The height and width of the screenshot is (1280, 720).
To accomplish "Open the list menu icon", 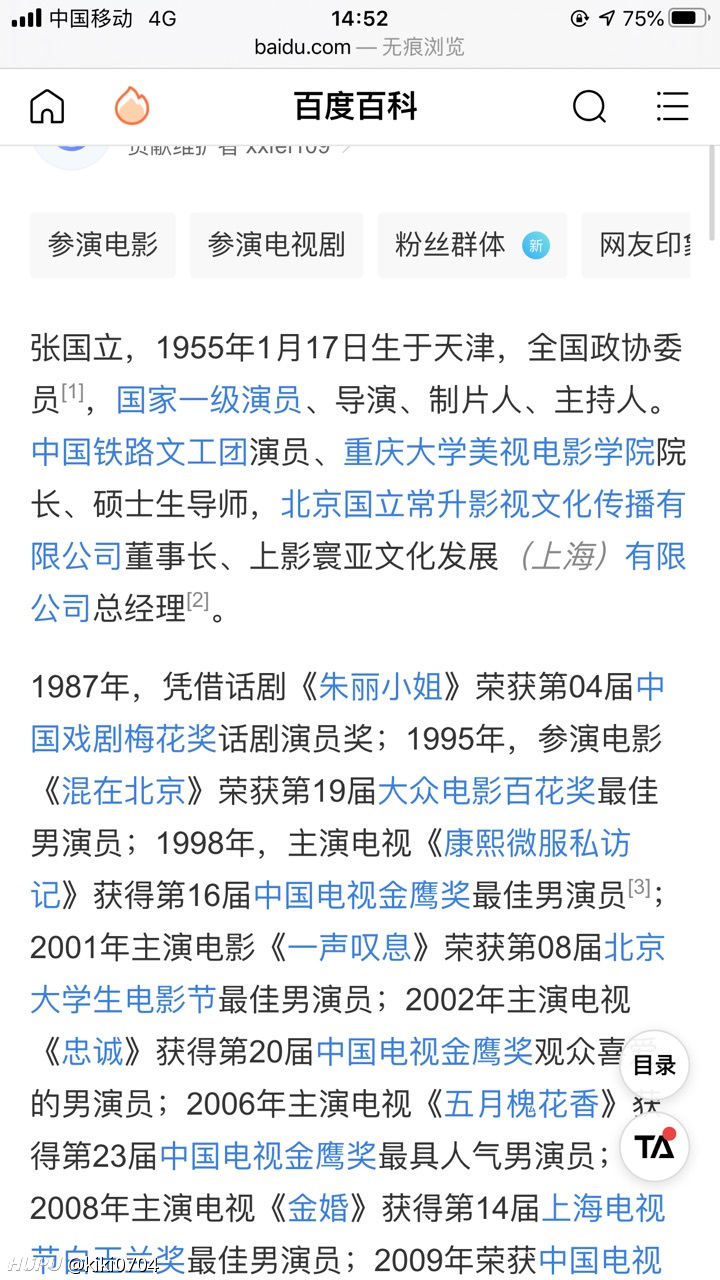I will click(672, 106).
